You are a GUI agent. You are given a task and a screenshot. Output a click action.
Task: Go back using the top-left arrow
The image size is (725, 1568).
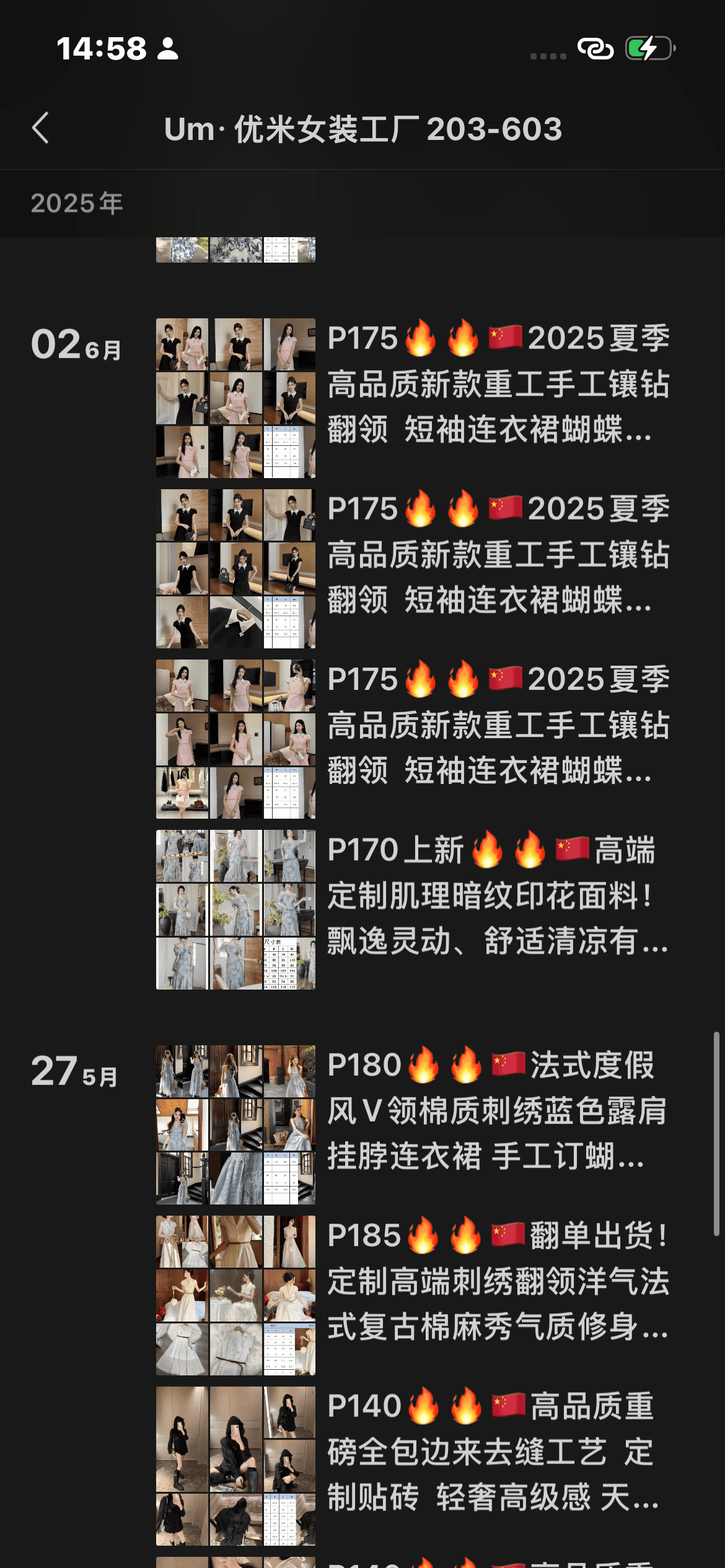point(41,128)
